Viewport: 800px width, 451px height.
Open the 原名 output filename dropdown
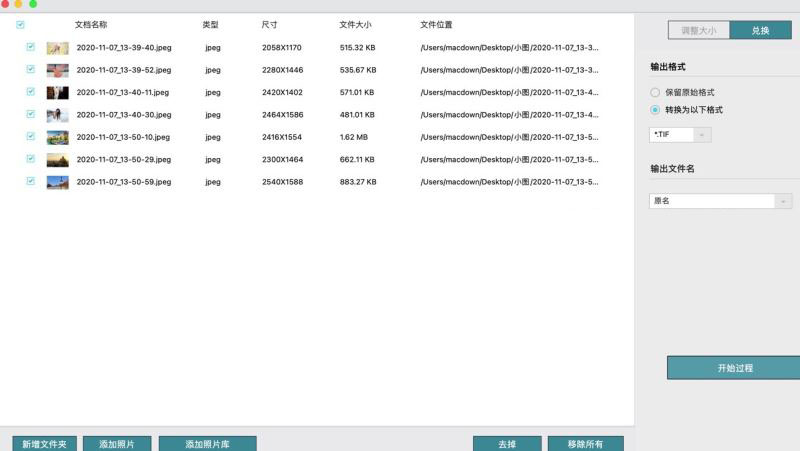(x=720, y=201)
